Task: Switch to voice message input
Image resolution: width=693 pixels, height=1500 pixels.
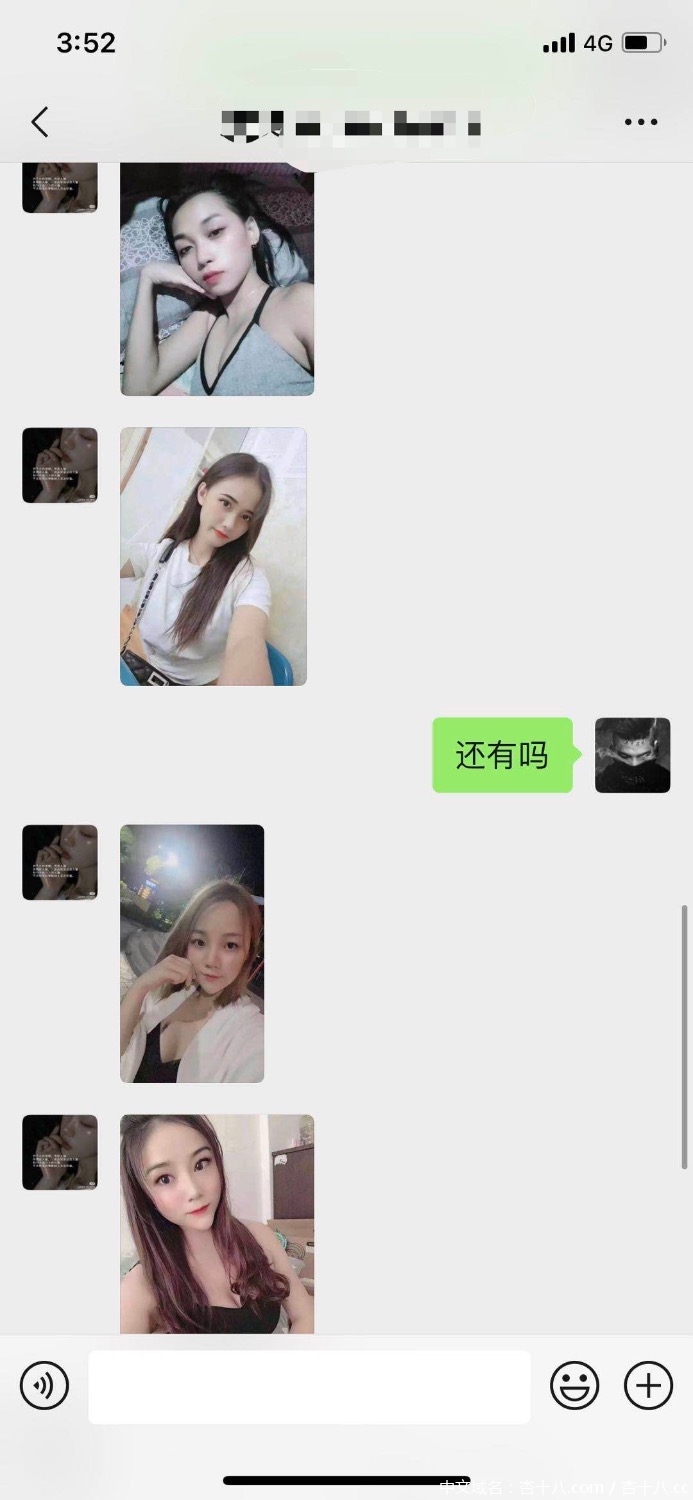Action: pos(45,1386)
